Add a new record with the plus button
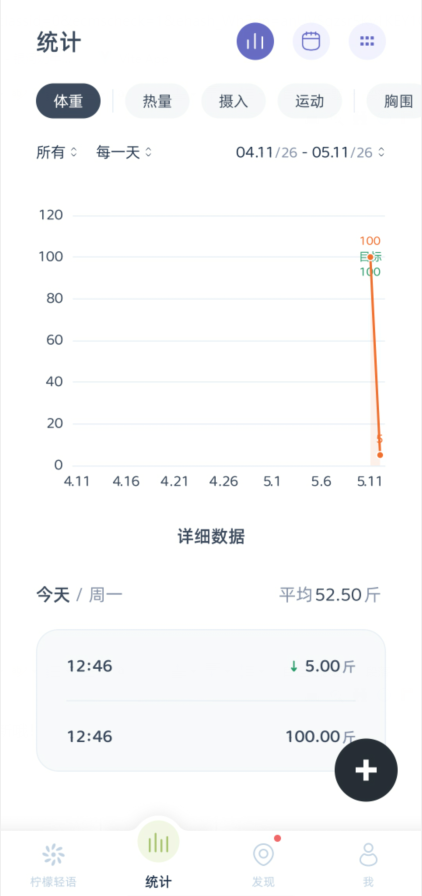The image size is (422, 896). (x=366, y=770)
